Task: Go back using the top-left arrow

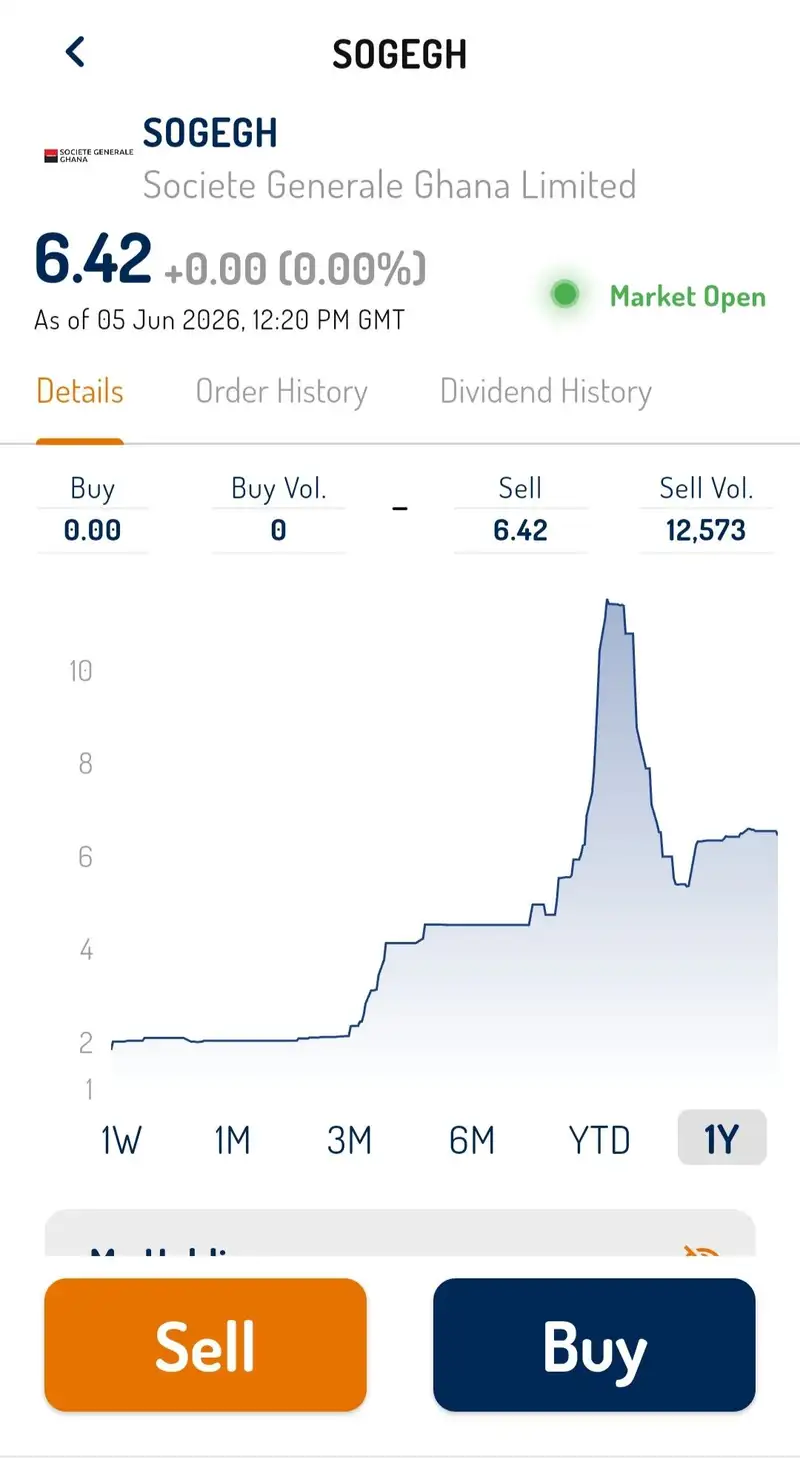Action: (x=75, y=52)
